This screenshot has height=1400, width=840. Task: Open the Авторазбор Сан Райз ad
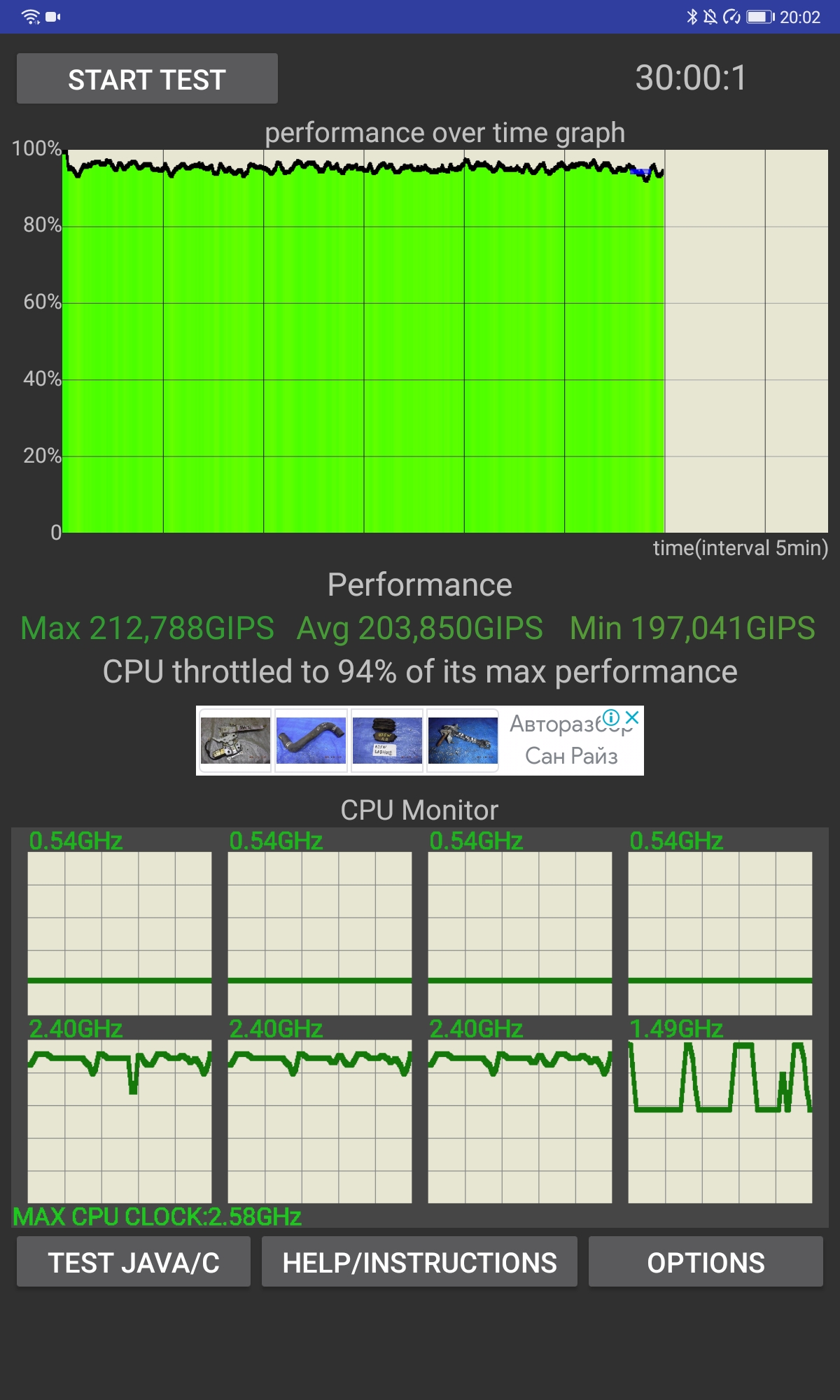tap(420, 741)
